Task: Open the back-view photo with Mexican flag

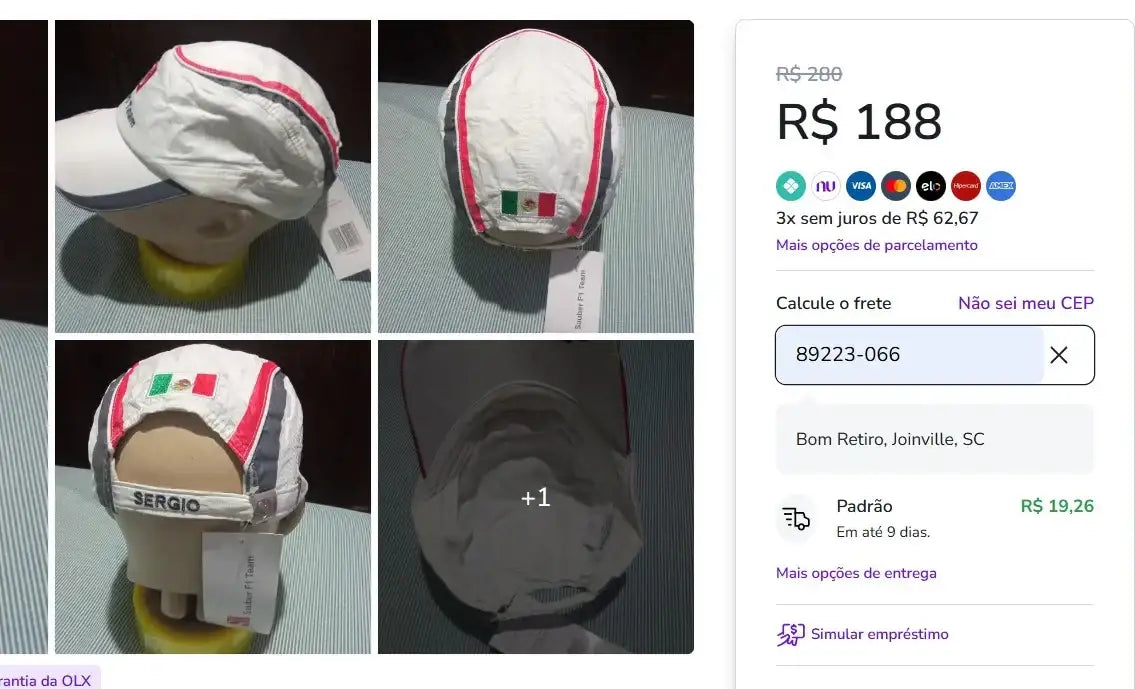Action: (x=535, y=176)
